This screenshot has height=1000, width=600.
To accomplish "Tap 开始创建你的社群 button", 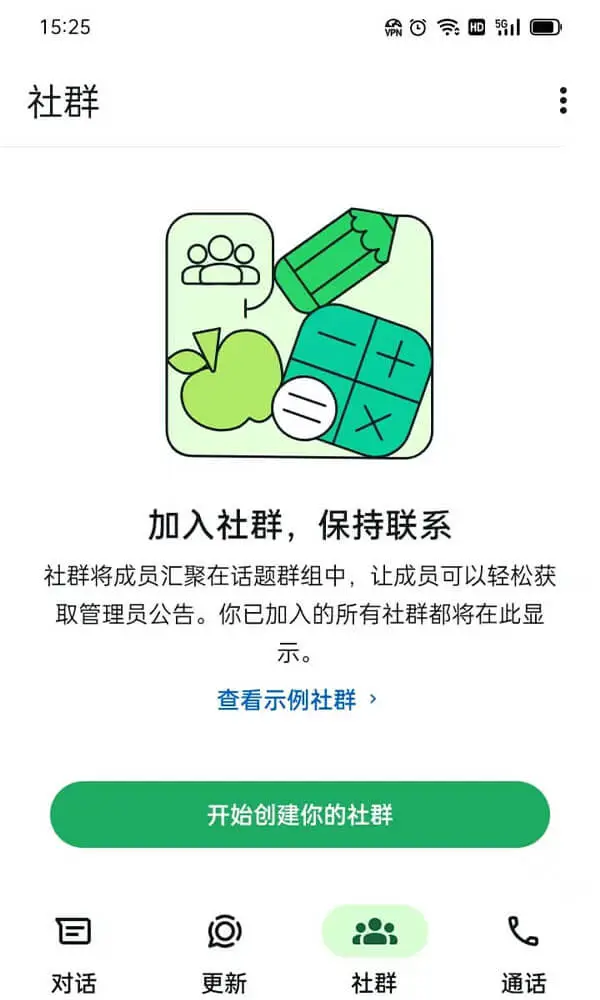I will click(300, 814).
